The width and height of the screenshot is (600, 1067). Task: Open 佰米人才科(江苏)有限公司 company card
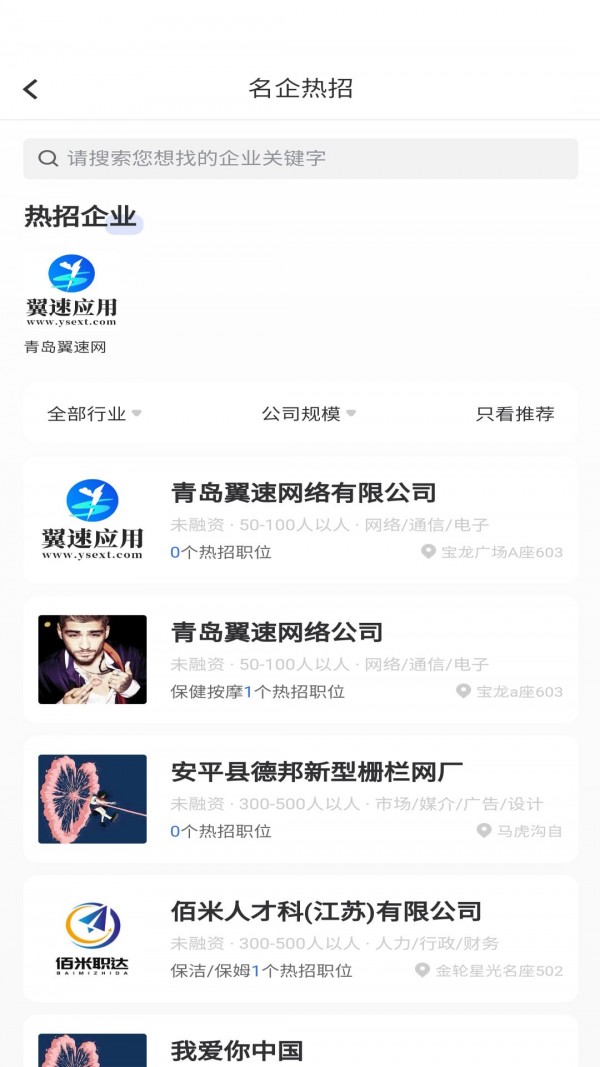click(300, 939)
